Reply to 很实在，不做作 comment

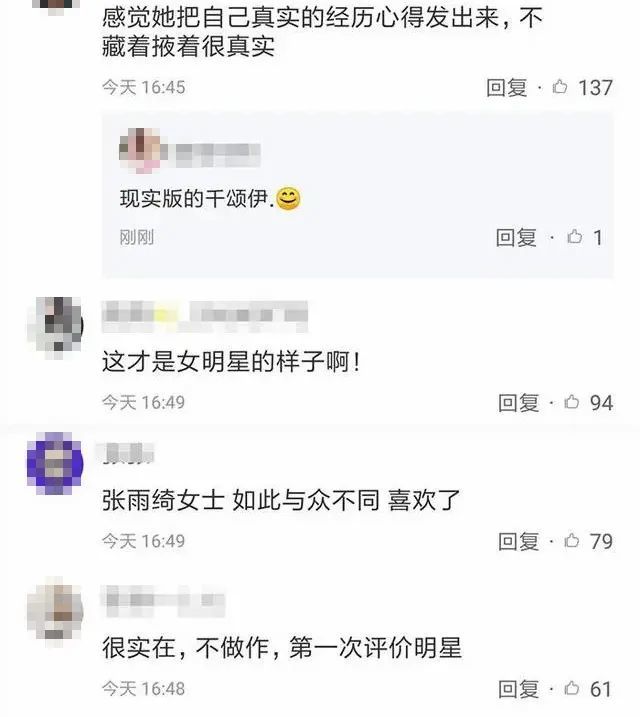click(518, 689)
